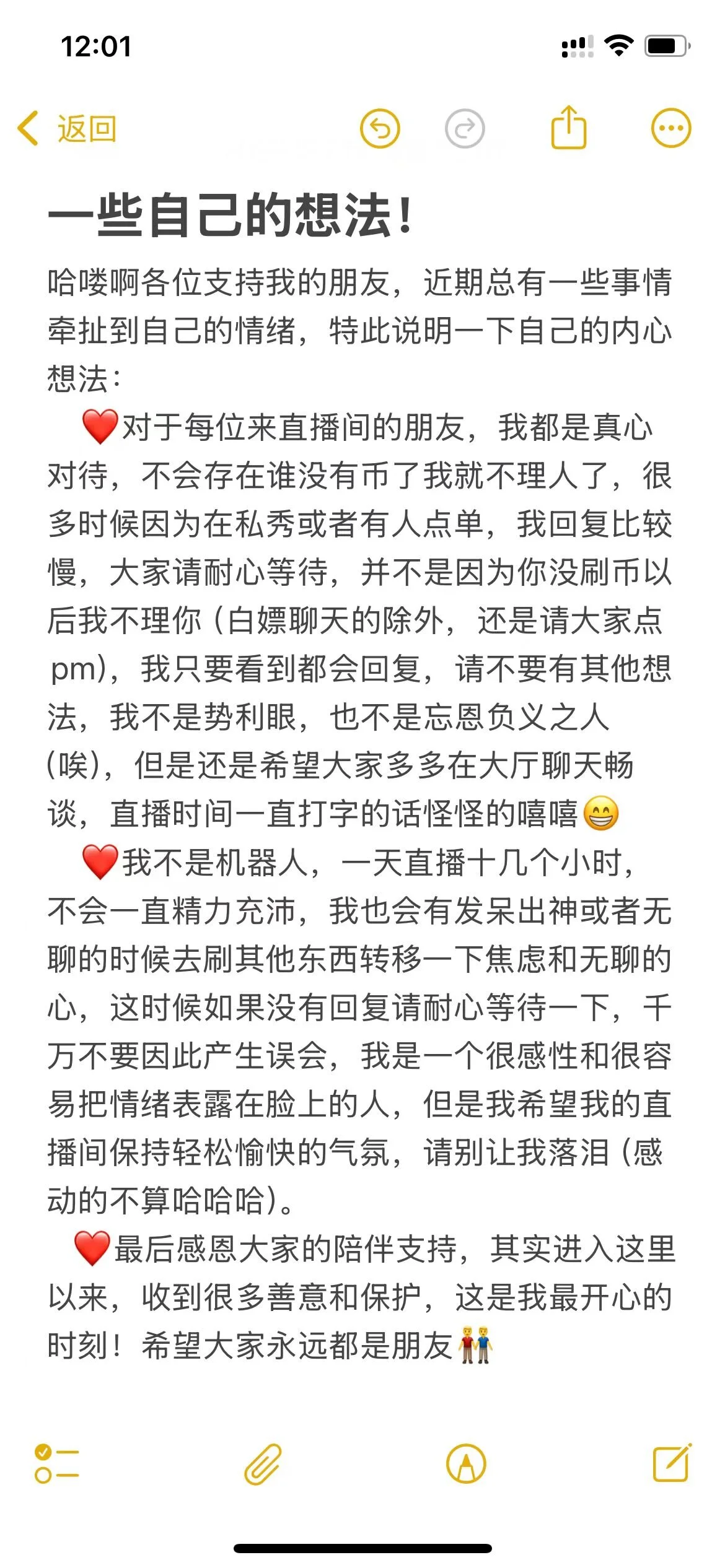The image size is (725, 1568).
Task: Attach a file with the paperclip
Action: coord(263,1464)
